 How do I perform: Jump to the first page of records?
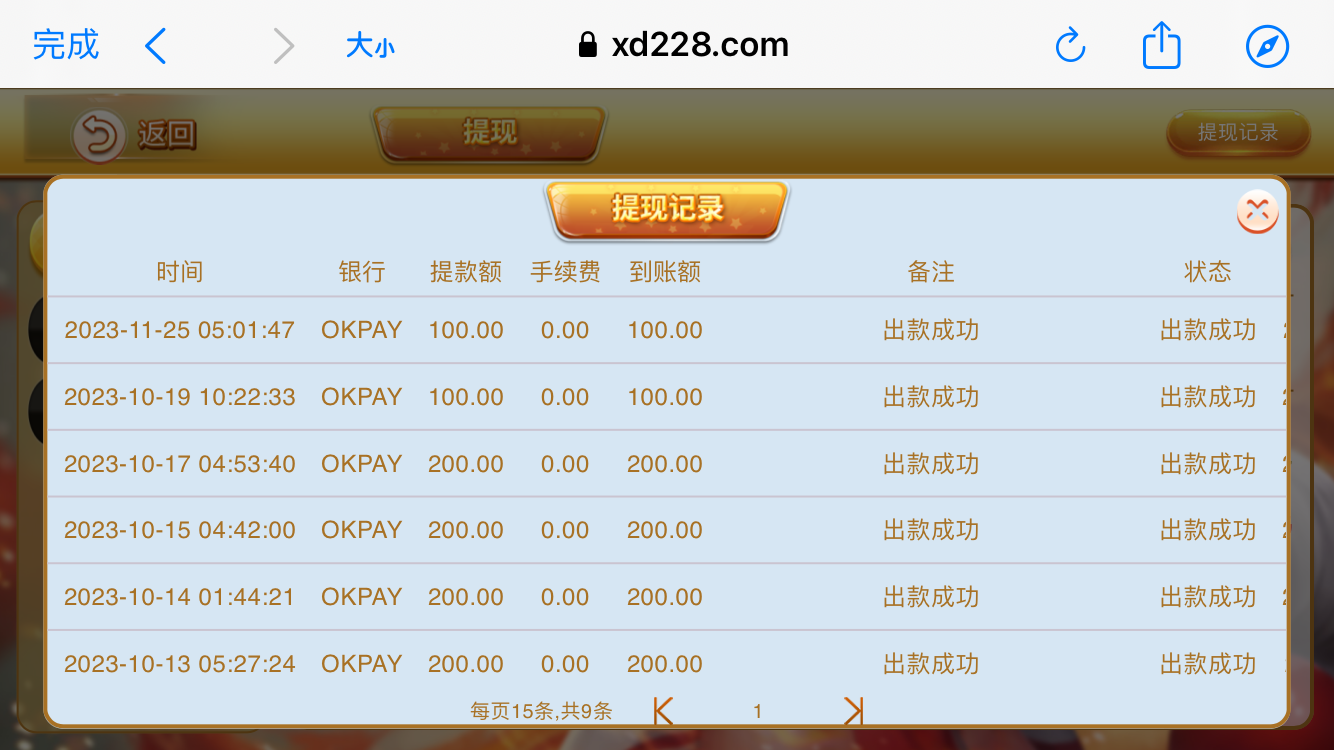coord(663,711)
